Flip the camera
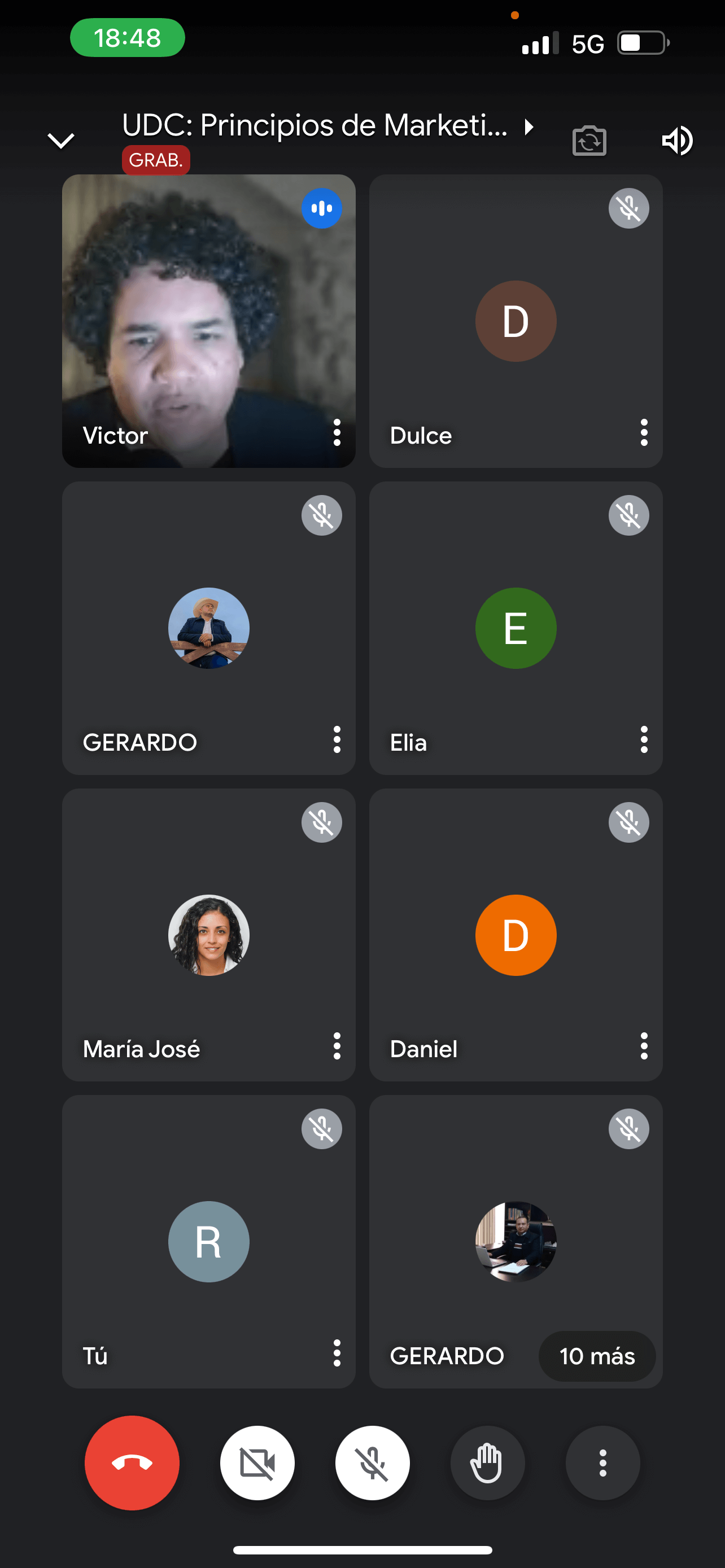The image size is (725, 1568). (x=589, y=141)
